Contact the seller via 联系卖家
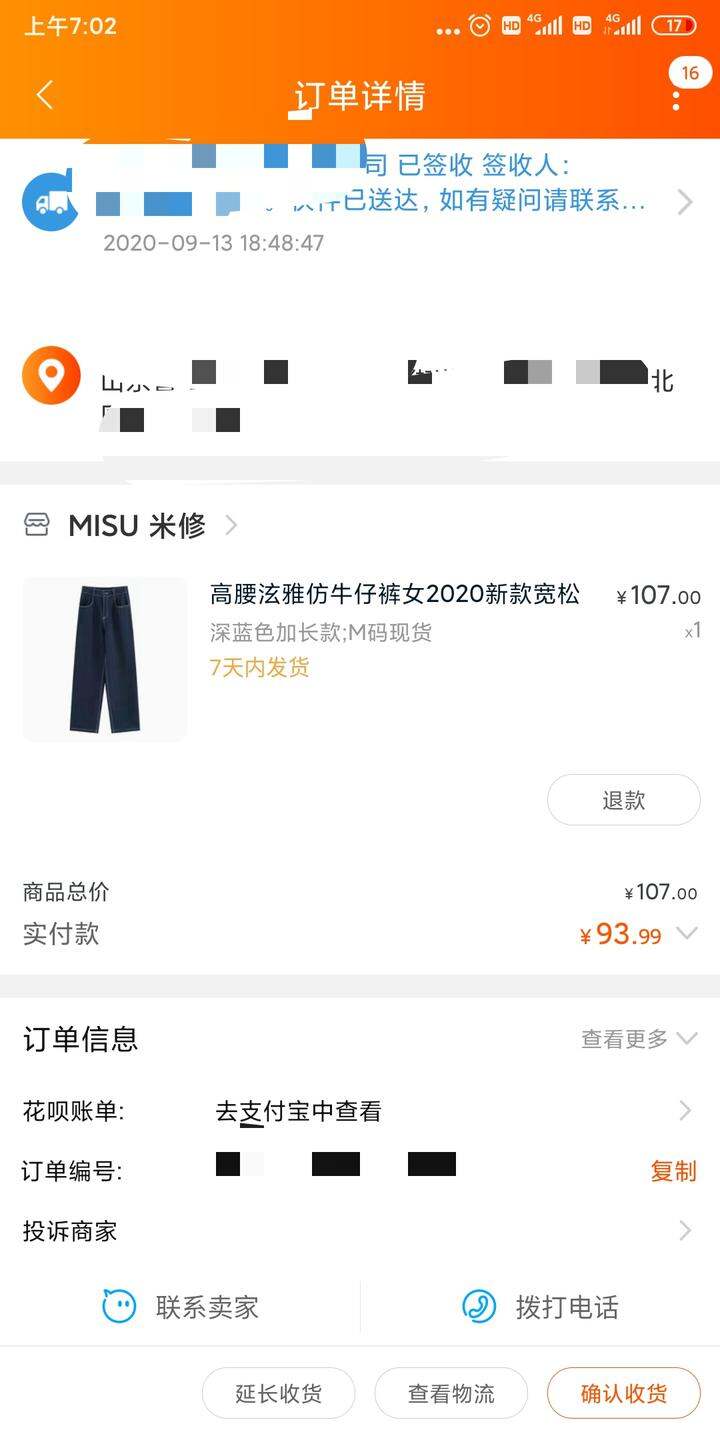Viewport: 720px width, 1440px height. pos(180,1307)
